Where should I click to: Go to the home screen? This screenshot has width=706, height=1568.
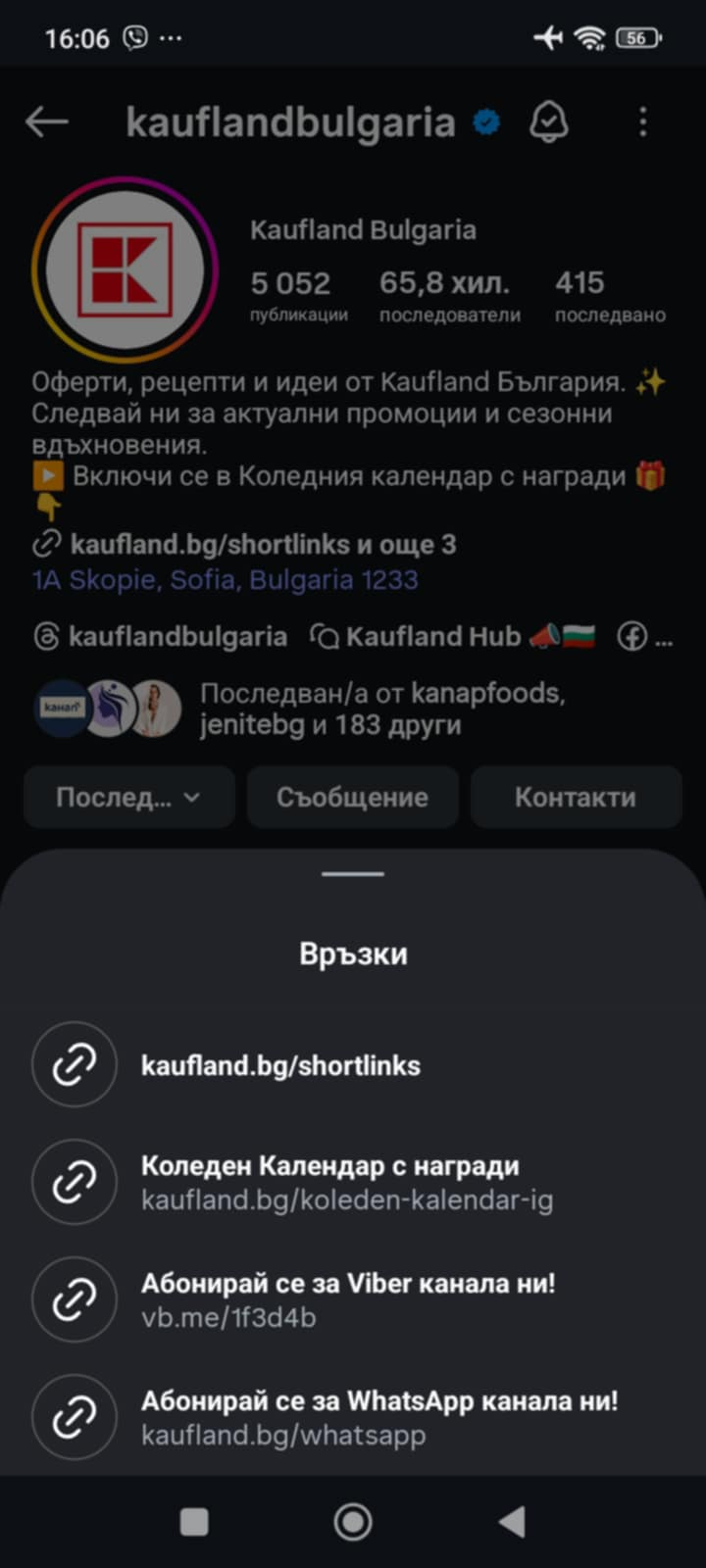(353, 1522)
